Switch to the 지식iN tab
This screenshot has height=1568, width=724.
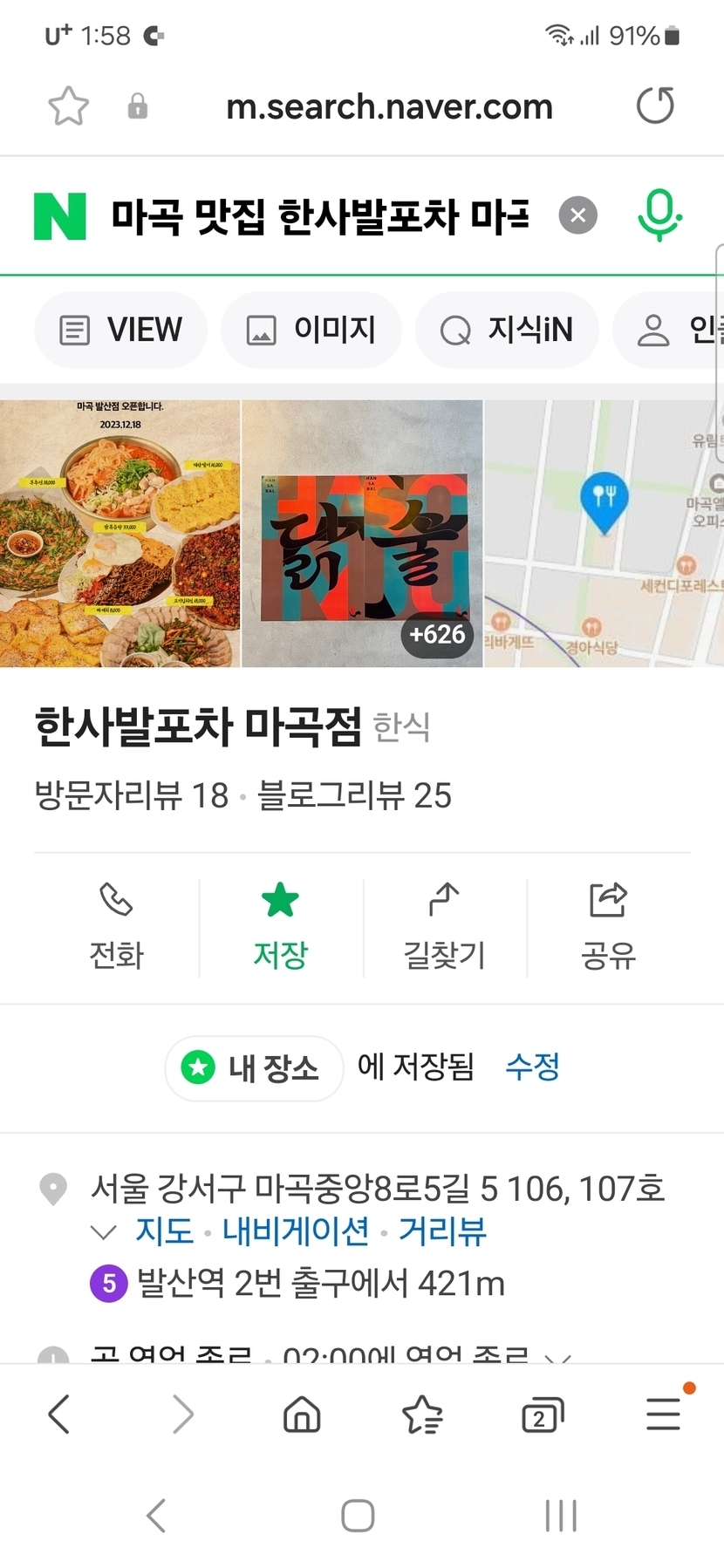(x=507, y=331)
